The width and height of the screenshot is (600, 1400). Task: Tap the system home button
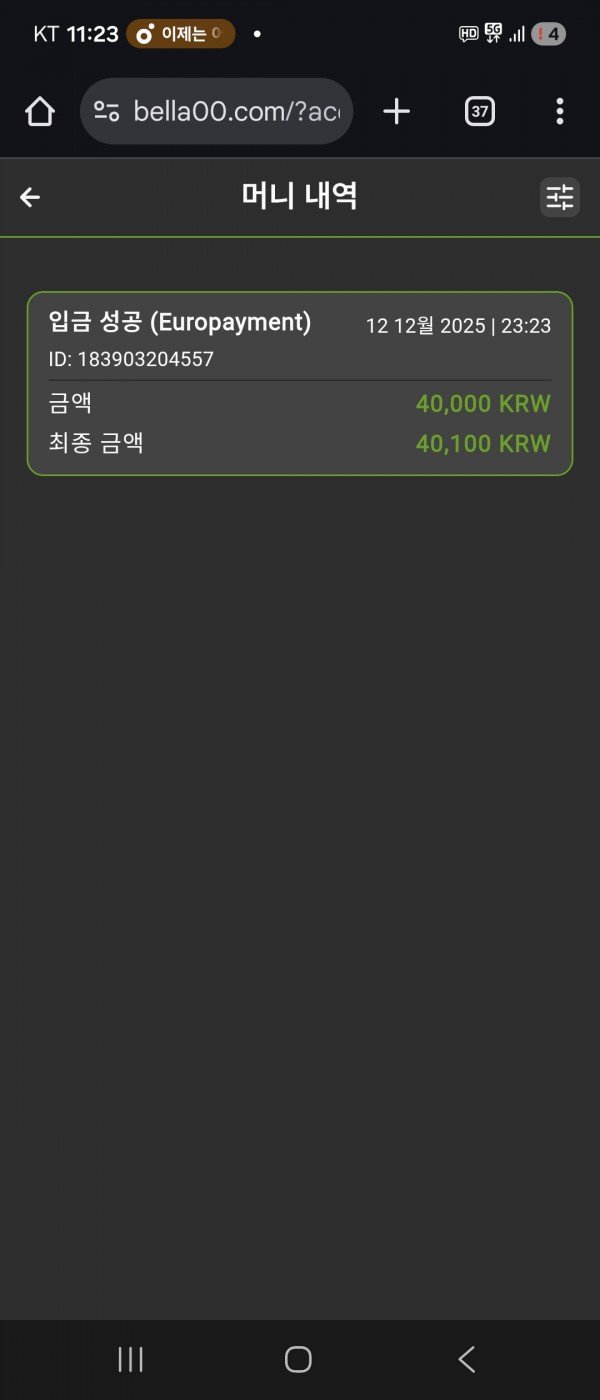298,1359
